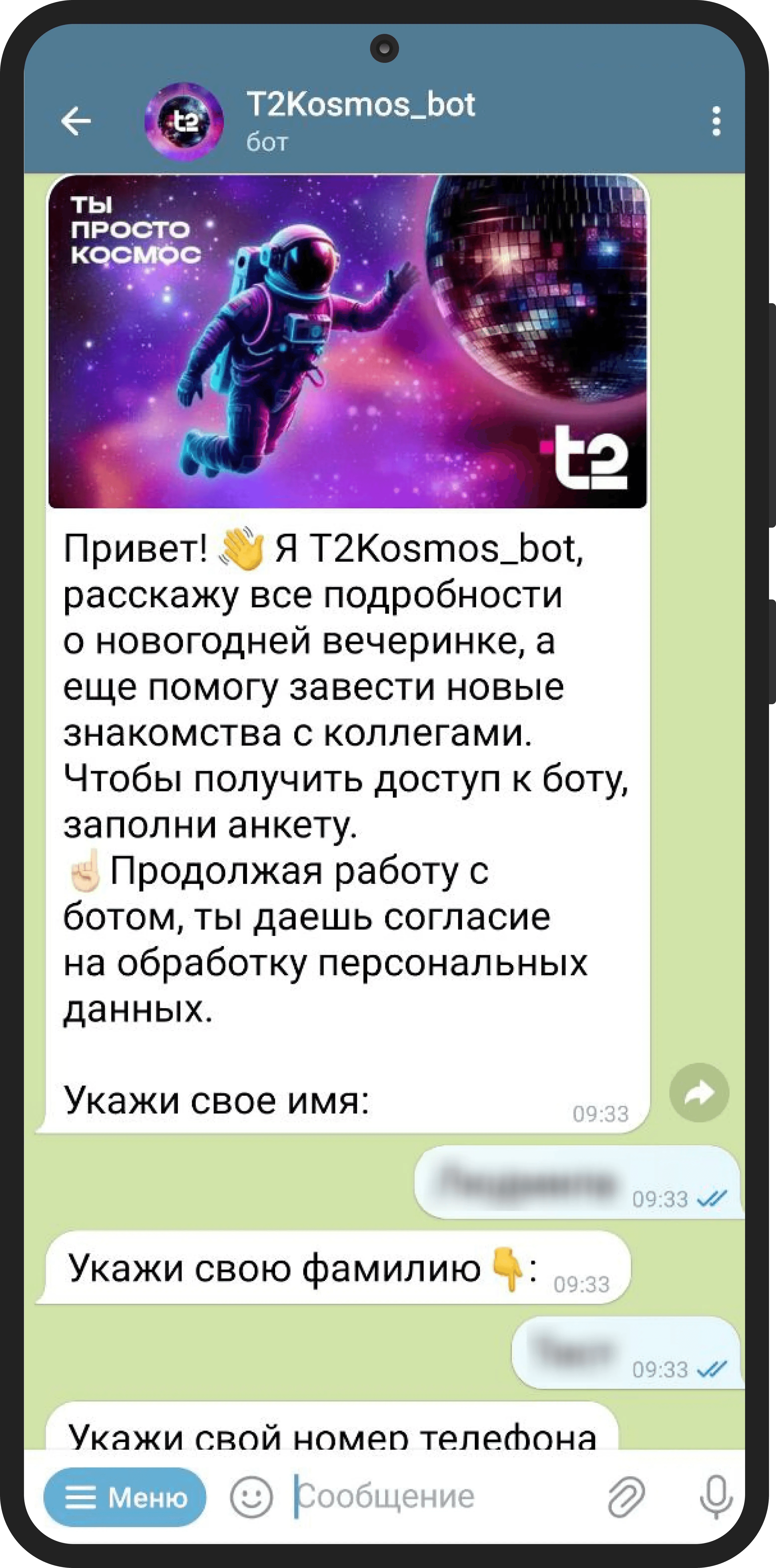776x1568 pixels.
Task: Attach a file with the paperclip
Action: tap(626, 1497)
